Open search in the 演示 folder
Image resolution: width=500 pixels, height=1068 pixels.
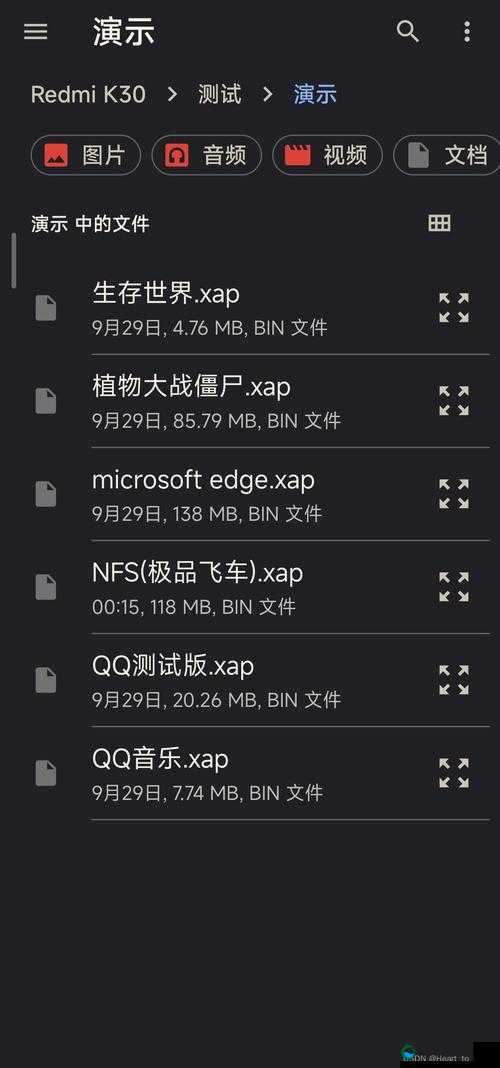point(407,31)
